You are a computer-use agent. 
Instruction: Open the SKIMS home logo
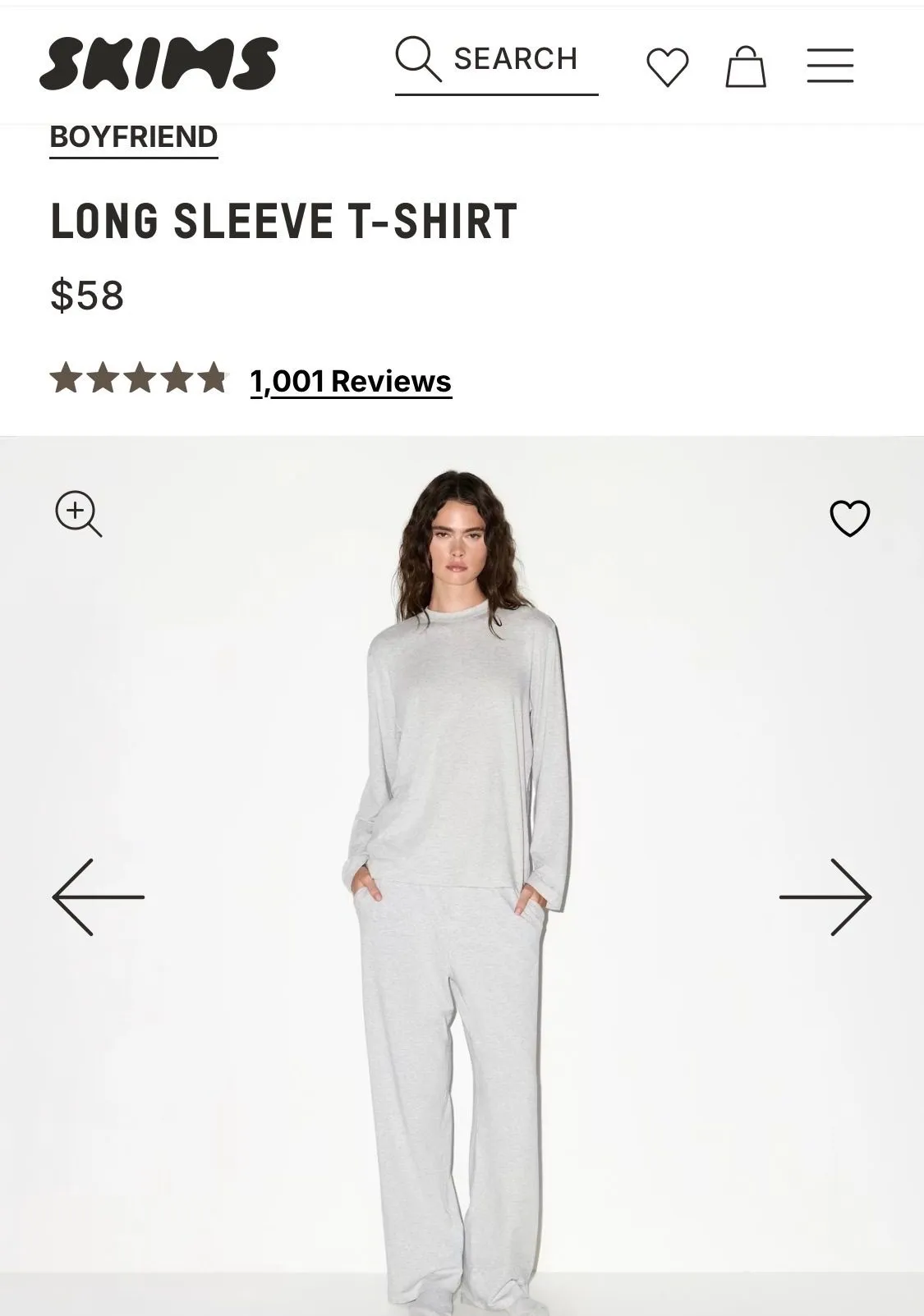tap(159, 63)
